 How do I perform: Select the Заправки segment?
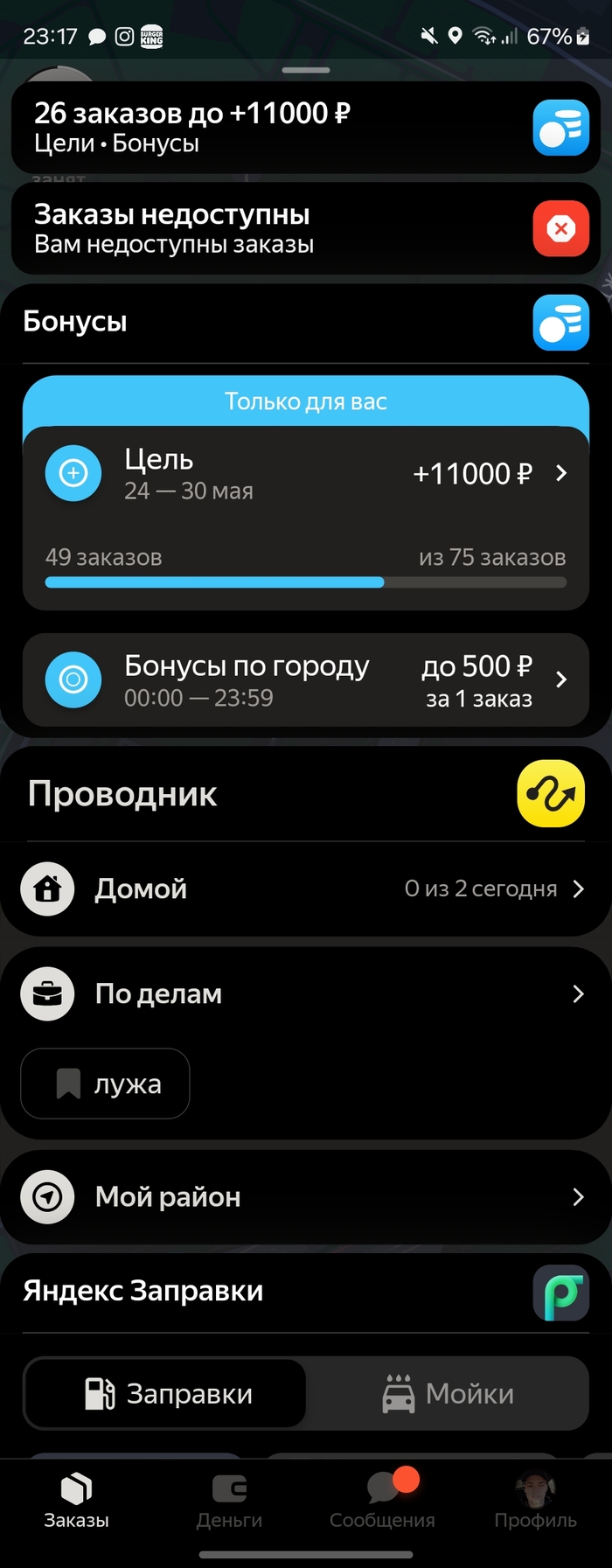click(x=166, y=1393)
